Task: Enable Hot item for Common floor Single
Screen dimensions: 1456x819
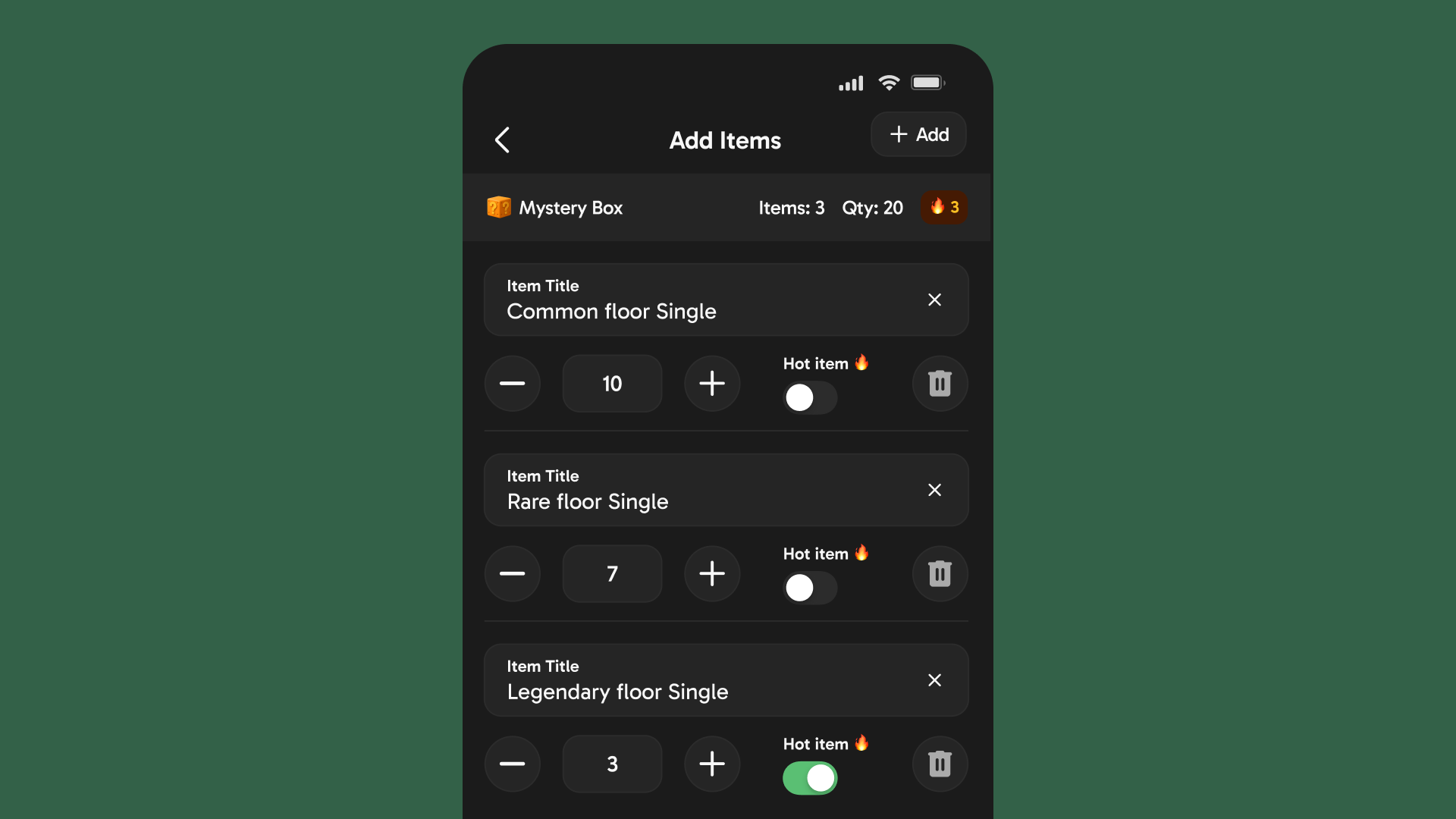Action: point(809,397)
